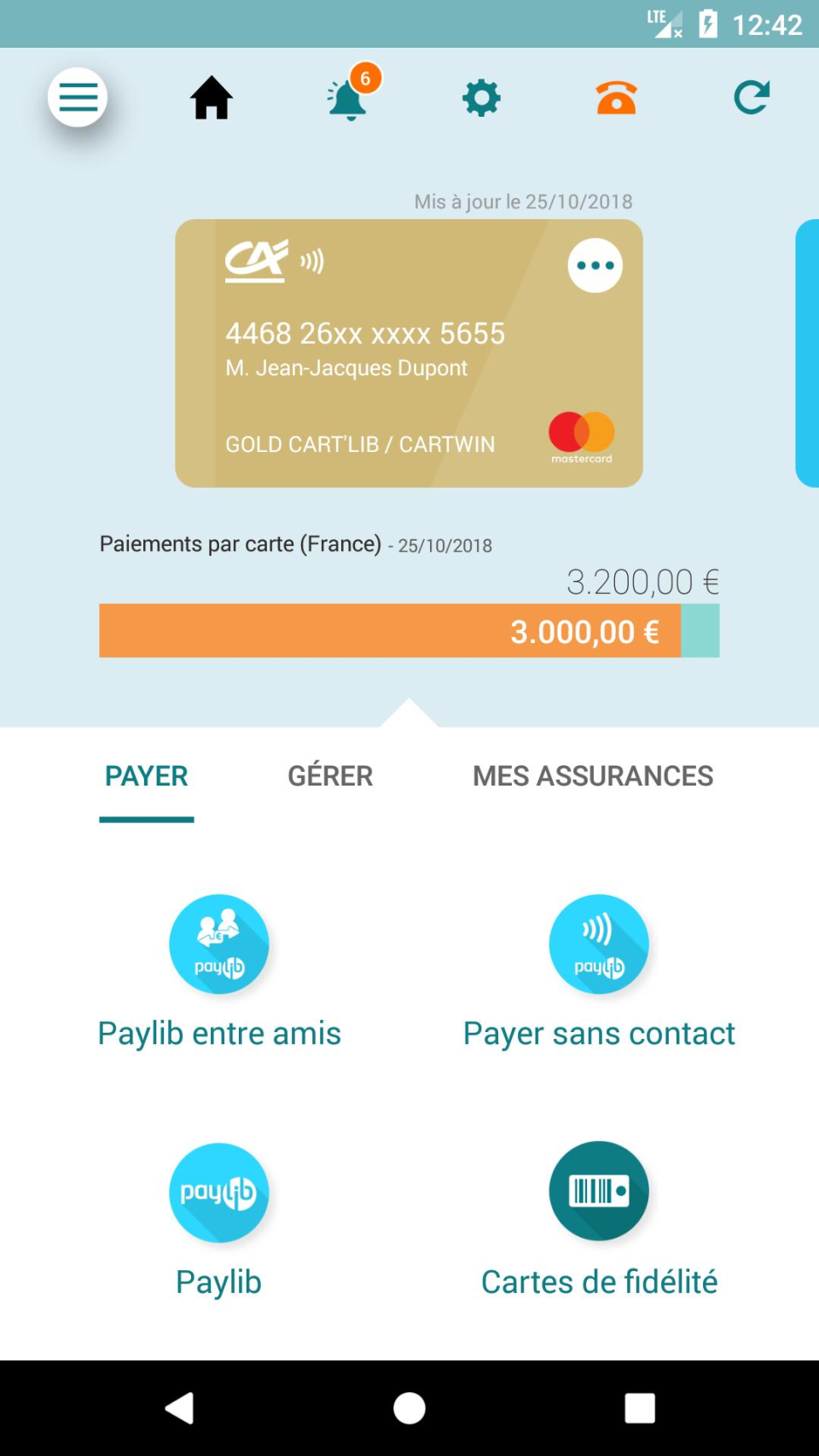Open the three-dot options on the gold card
The width and height of the screenshot is (819, 1456).
pos(595,265)
